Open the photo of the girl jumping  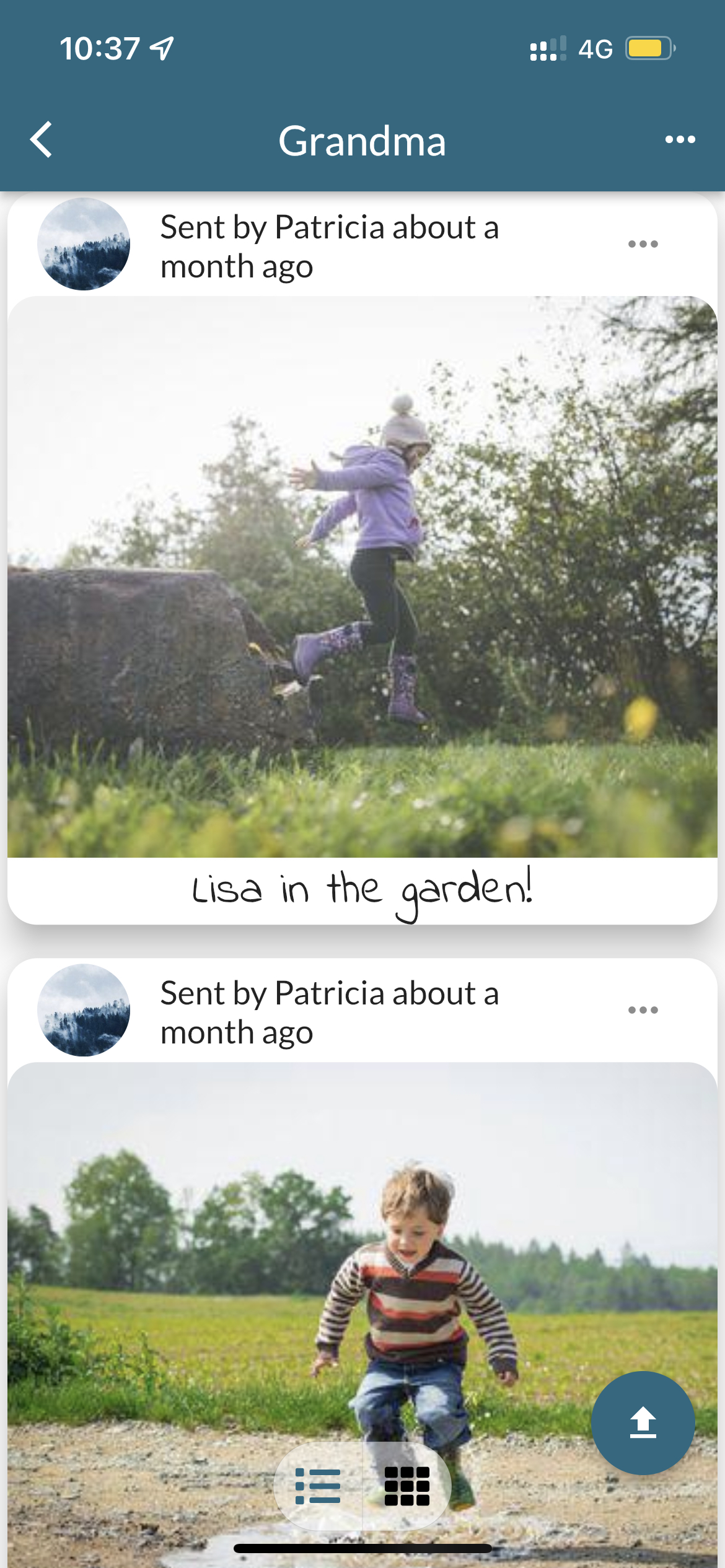point(362,576)
